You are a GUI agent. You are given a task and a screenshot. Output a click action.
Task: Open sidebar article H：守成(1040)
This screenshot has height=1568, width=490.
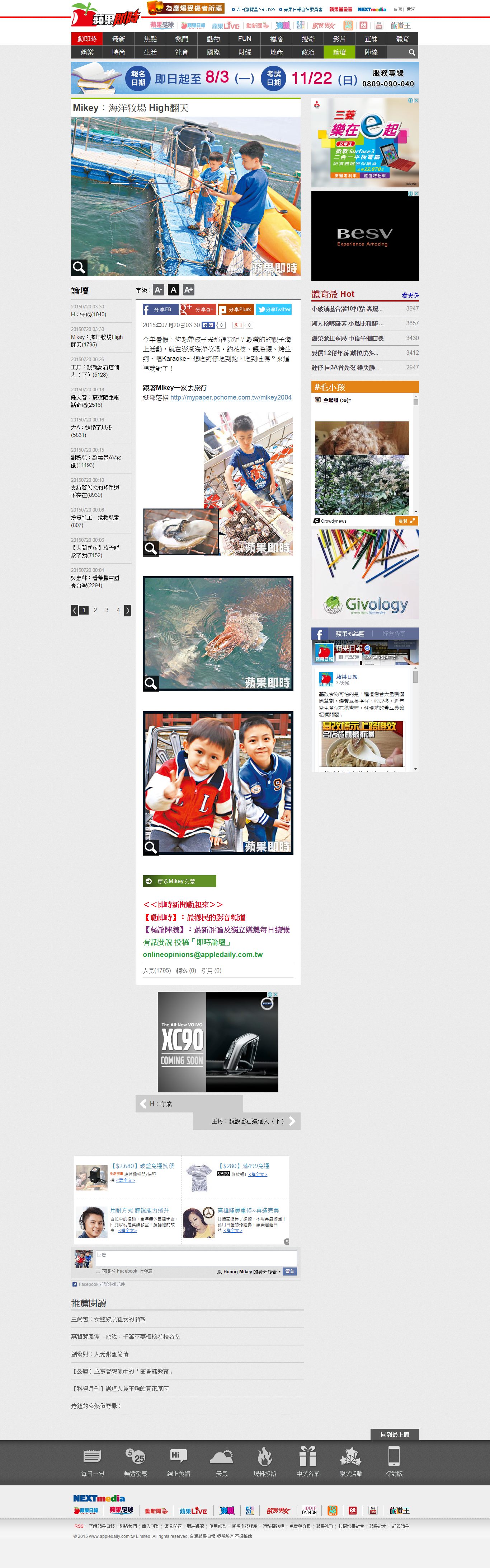pyautogui.click(x=89, y=315)
